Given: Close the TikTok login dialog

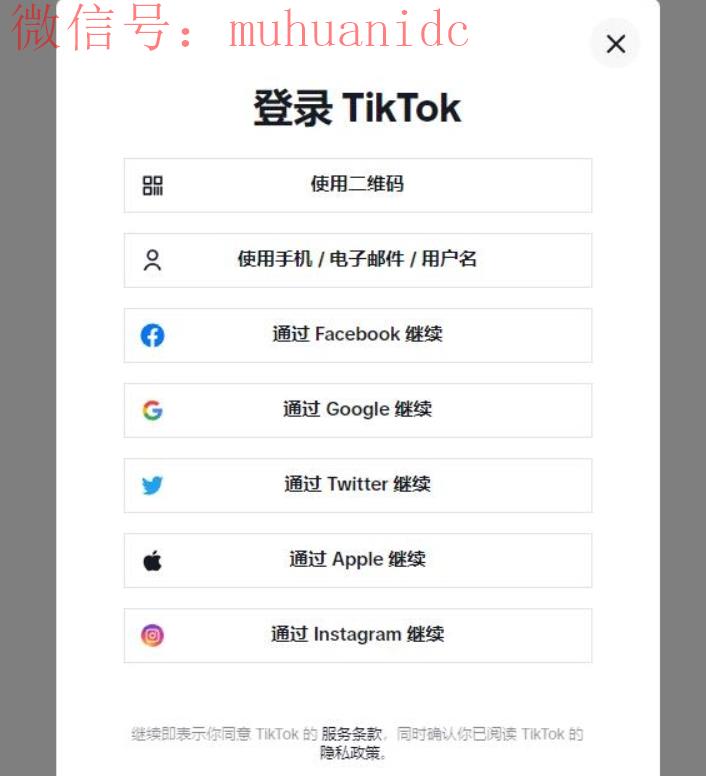Looking at the screenshot, I should pyautogui.click(x=615, y=44).
